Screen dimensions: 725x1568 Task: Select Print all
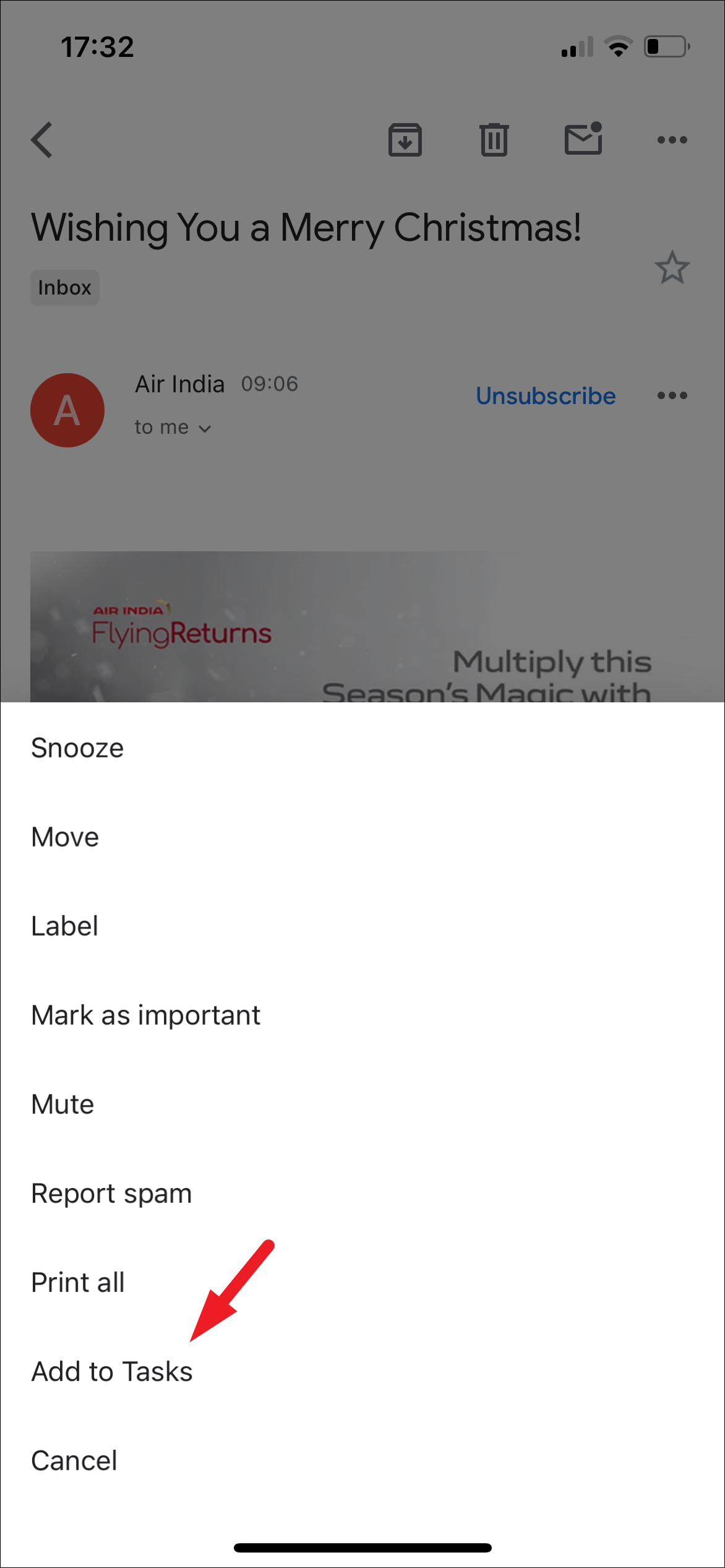[x=79, y=1283]
